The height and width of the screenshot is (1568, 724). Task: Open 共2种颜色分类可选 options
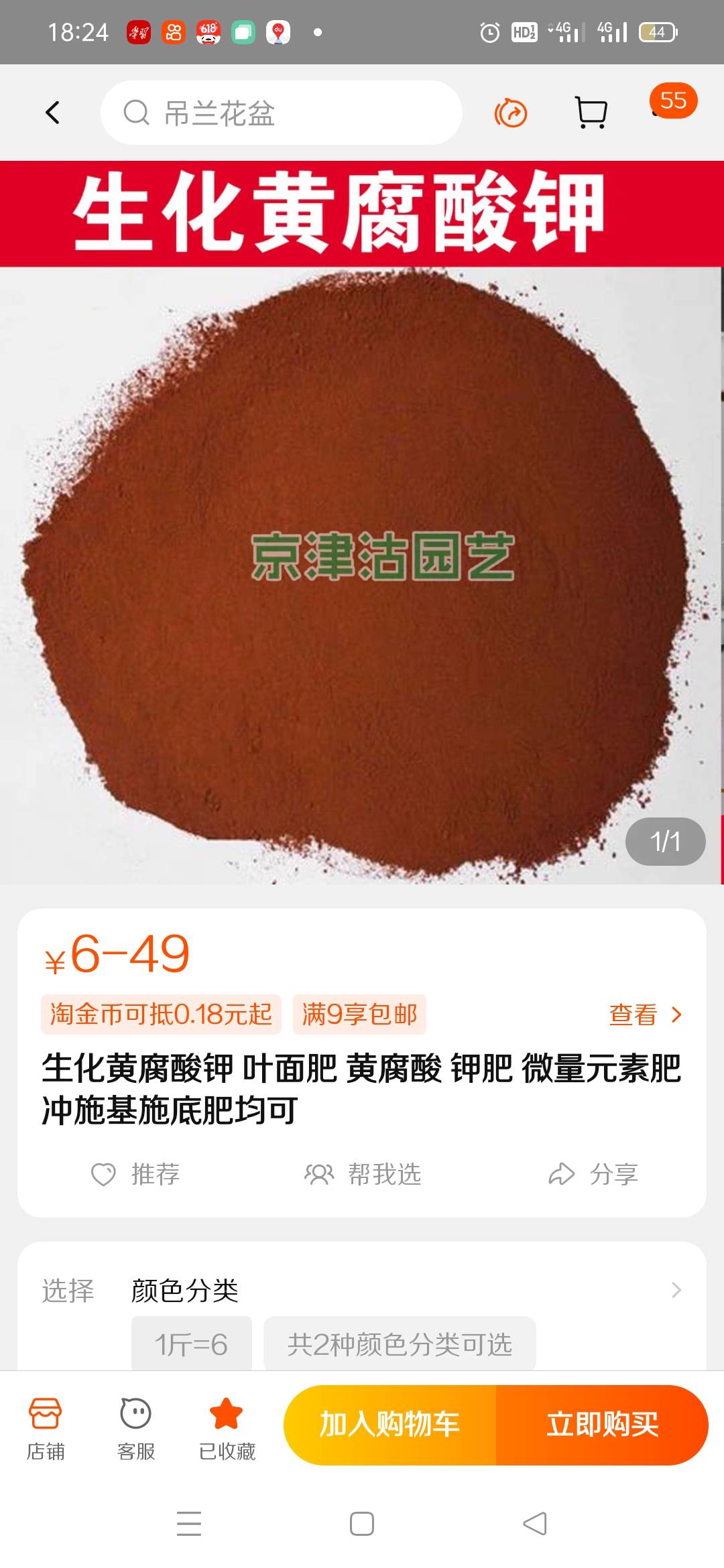tap(400, 1344)
